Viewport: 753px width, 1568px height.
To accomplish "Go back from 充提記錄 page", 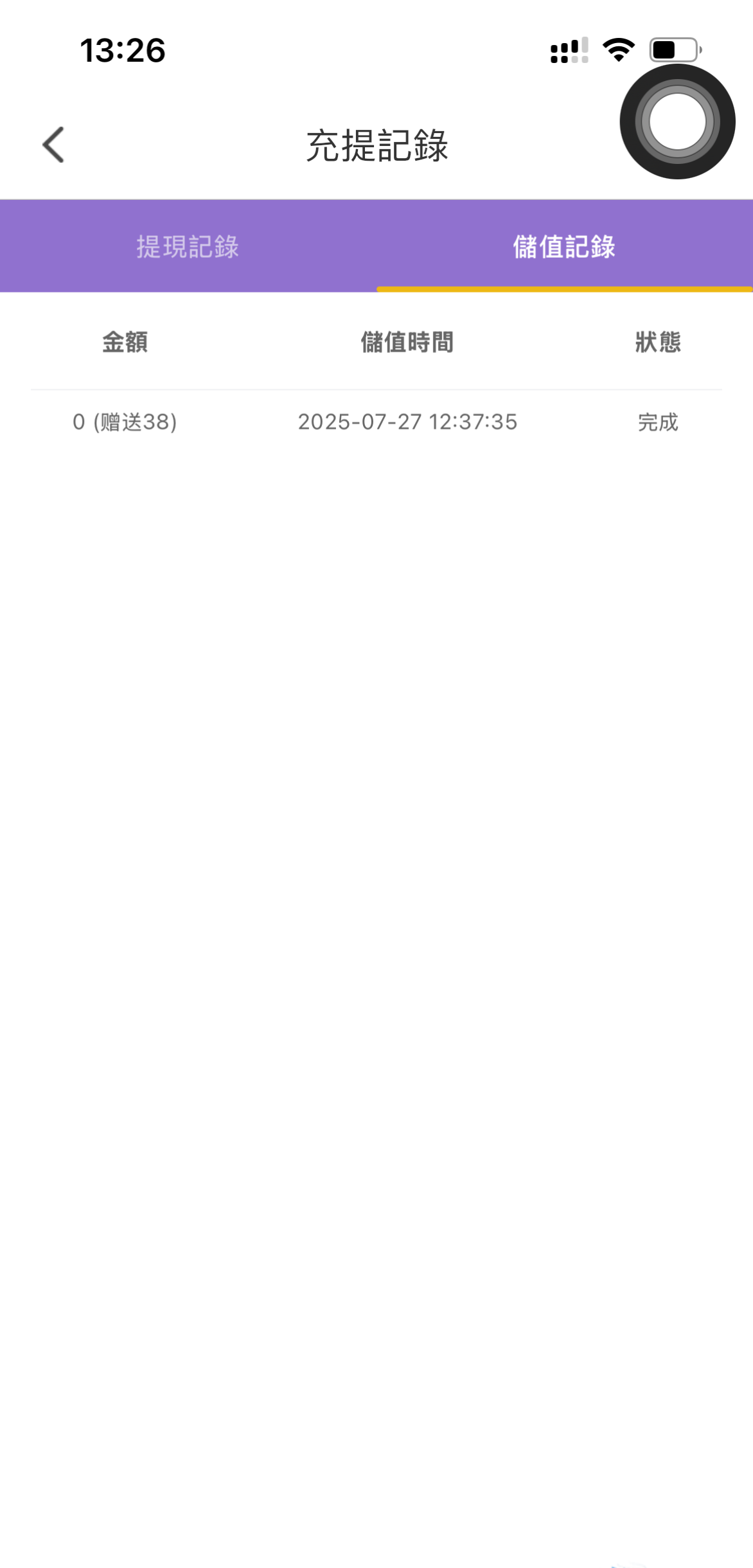I will tap(54, 145).
